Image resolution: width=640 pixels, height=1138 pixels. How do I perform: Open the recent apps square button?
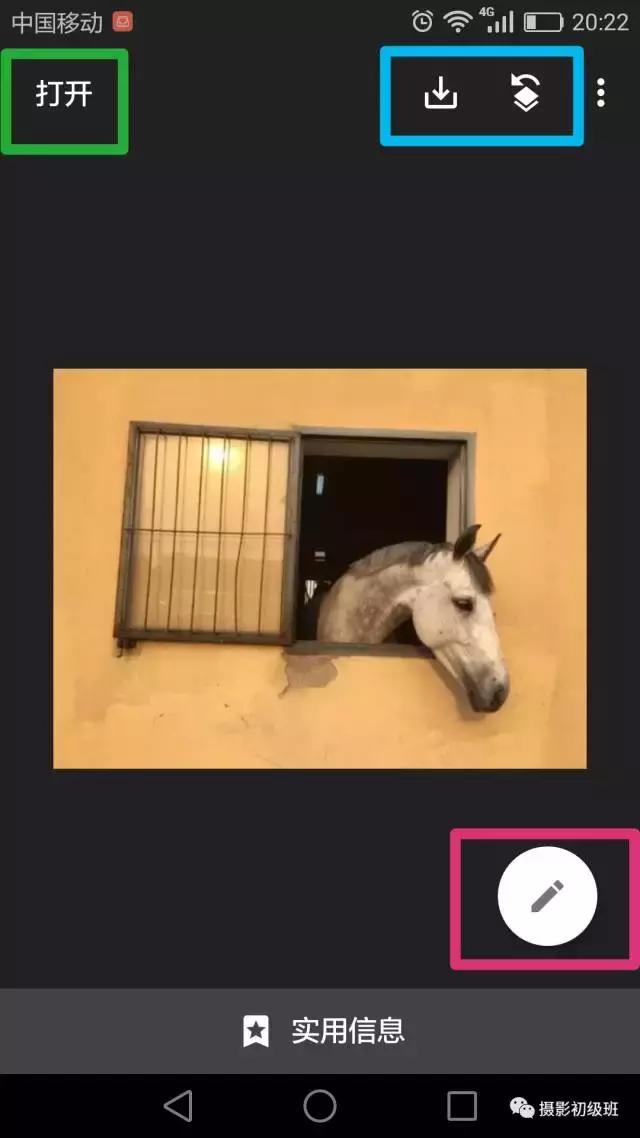point(462,1105)
